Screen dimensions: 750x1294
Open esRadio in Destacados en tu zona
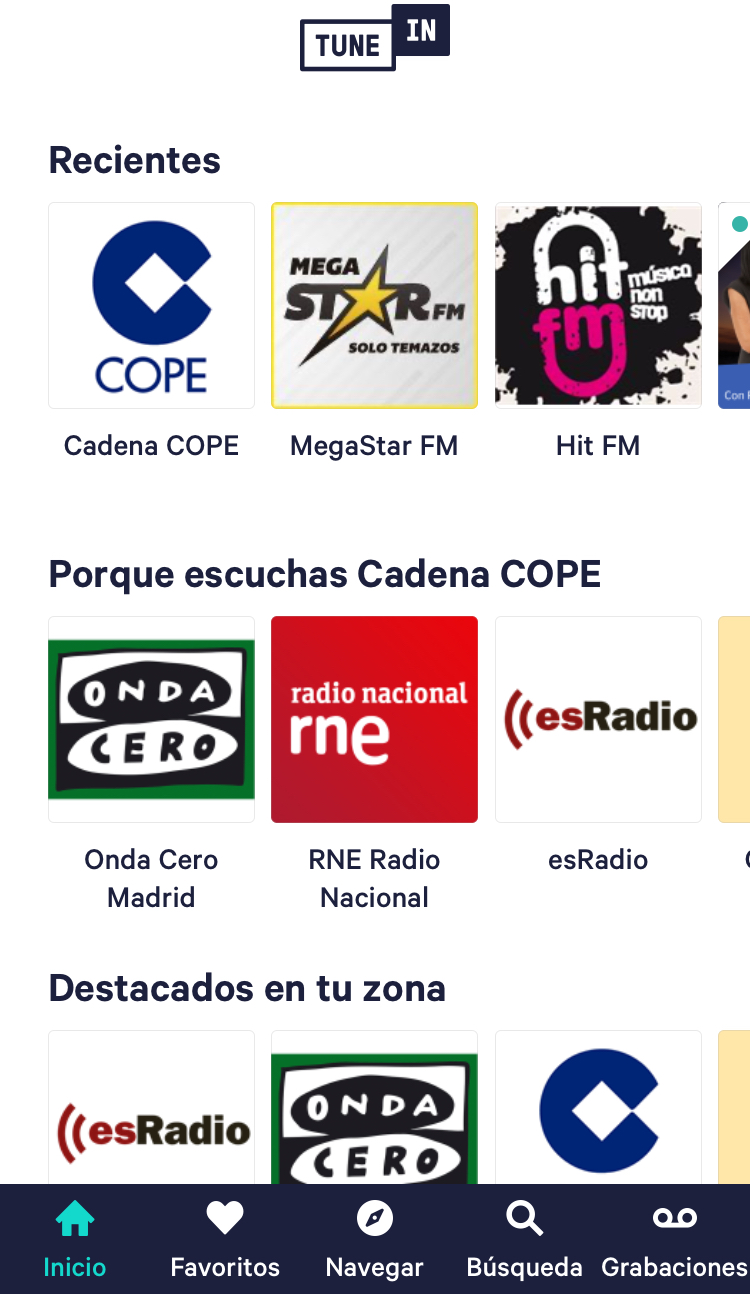(151, 1110)
